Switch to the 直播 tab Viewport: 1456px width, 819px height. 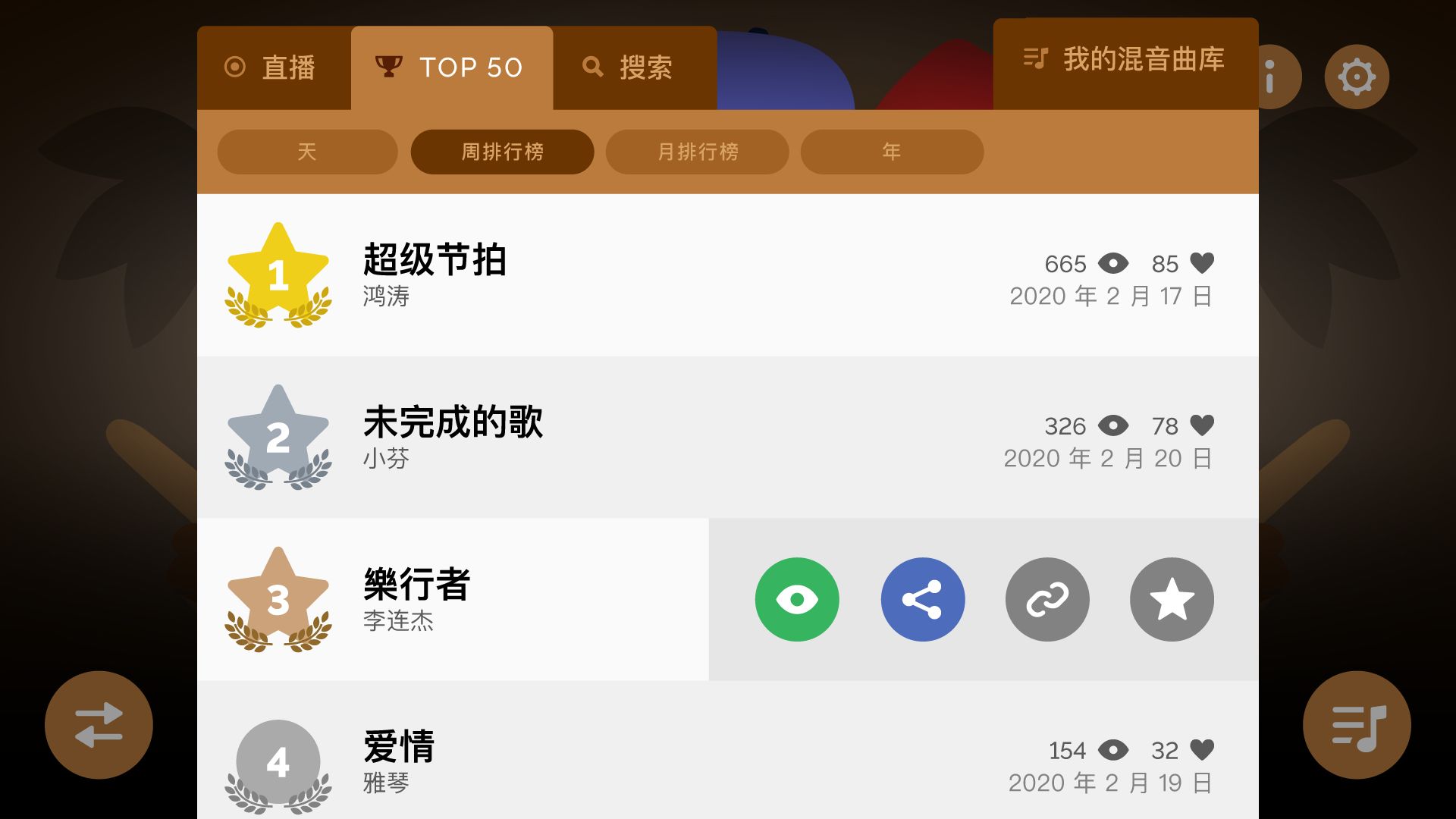click(x=273, y=68)
